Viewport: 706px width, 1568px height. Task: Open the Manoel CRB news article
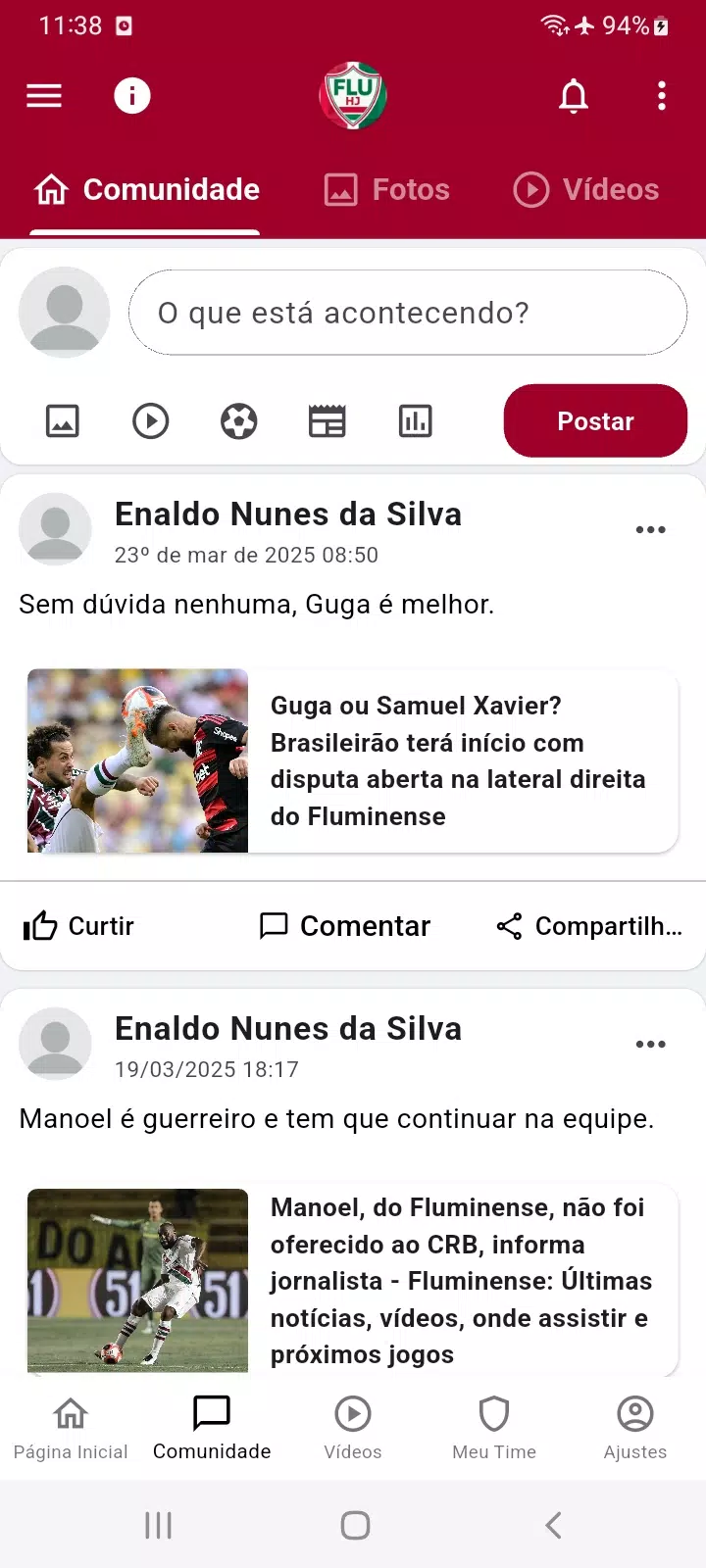pos(353,1280)
